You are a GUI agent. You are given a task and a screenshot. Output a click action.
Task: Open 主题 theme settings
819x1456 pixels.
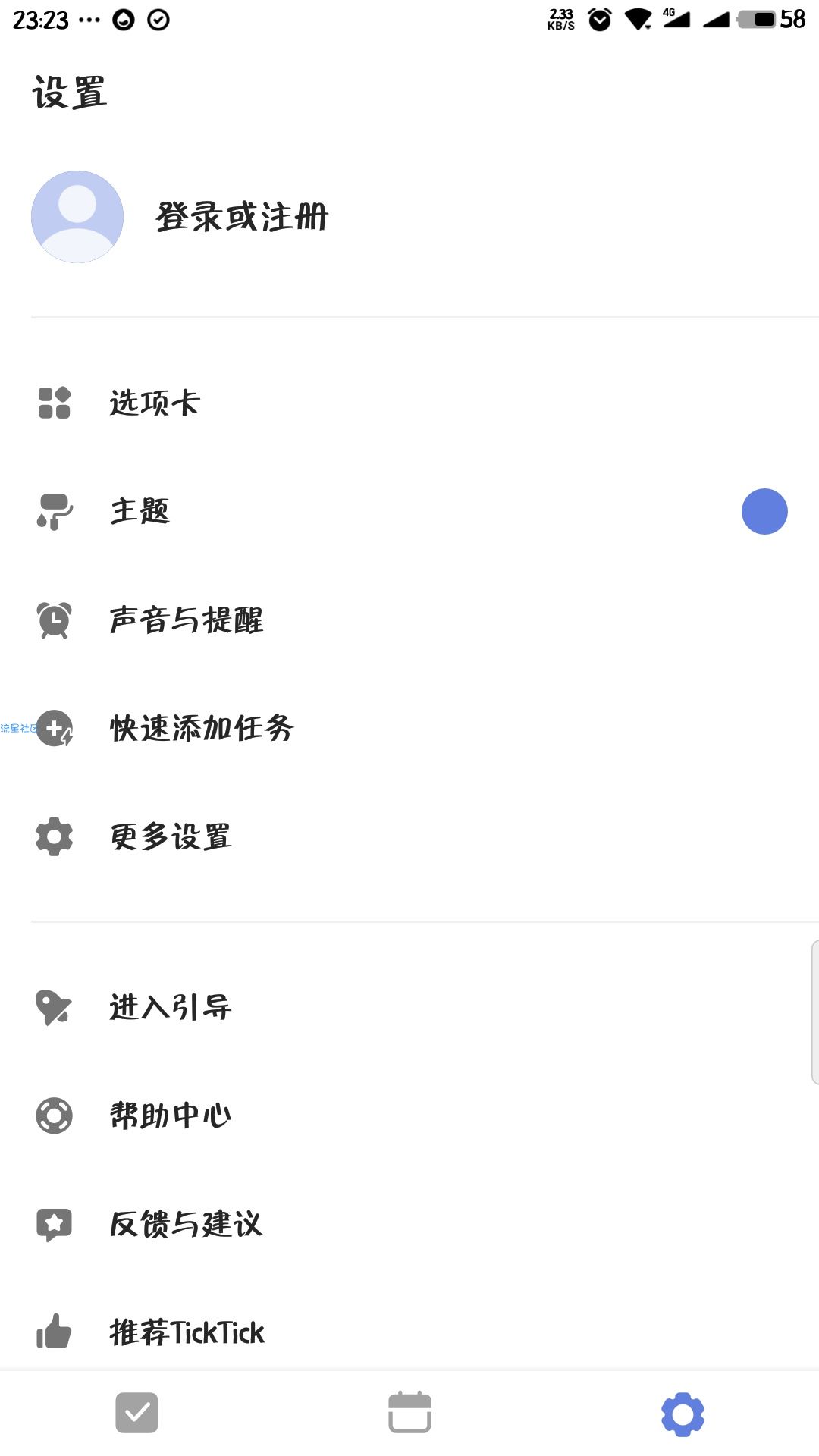pos(409,511)
